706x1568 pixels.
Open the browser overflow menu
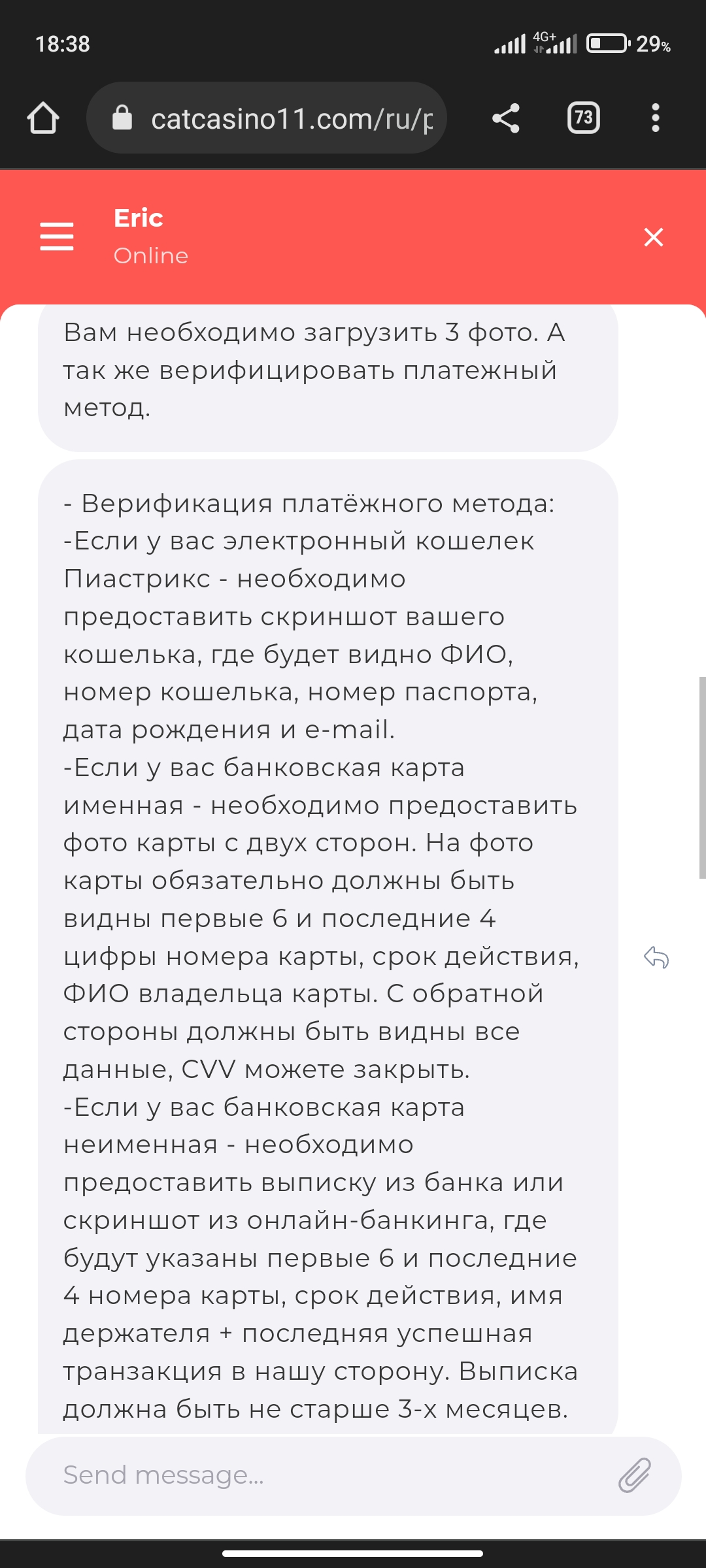click(x=656, y=118)
